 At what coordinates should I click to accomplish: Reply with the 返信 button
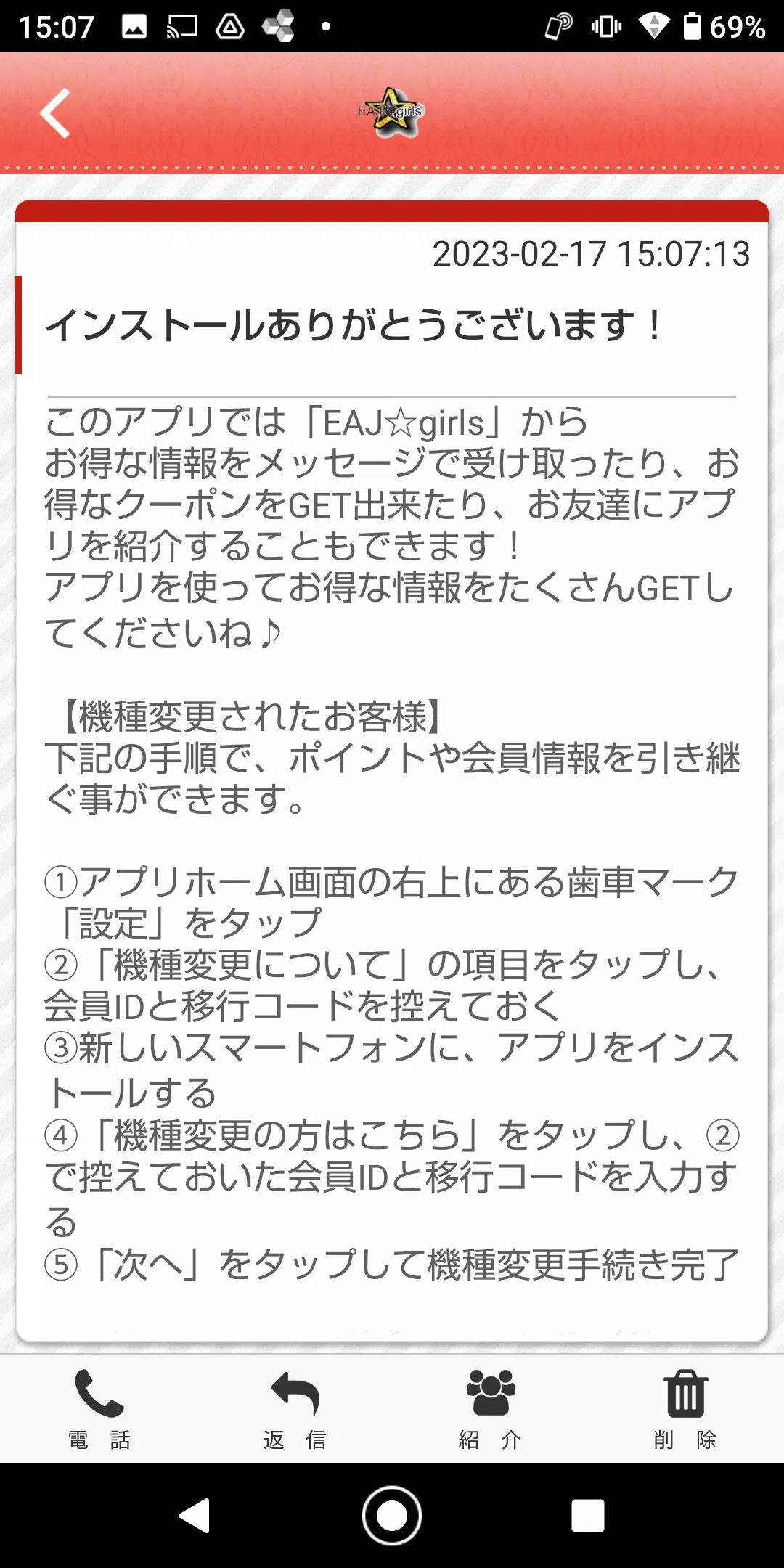295,1408
